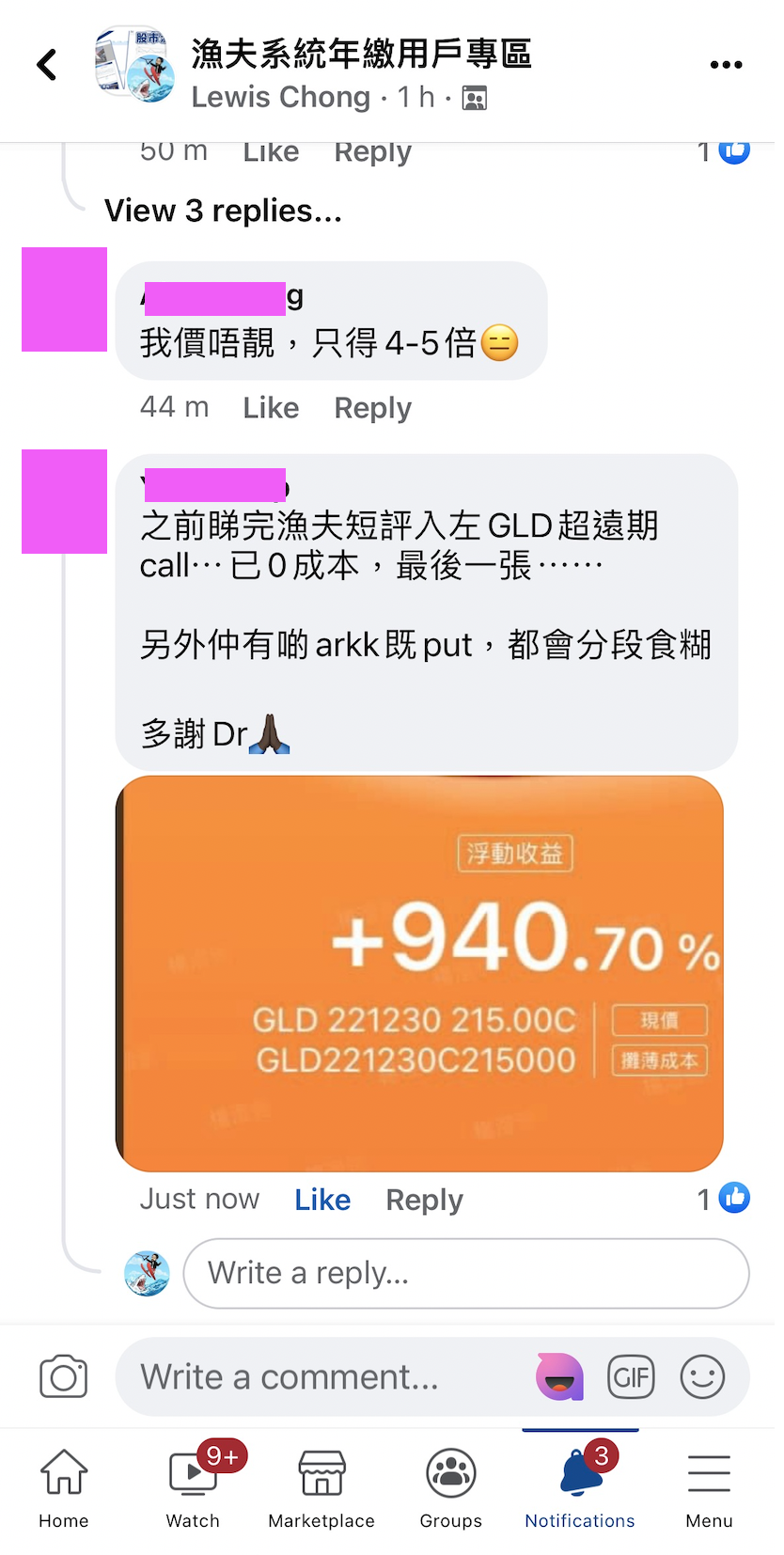Reply to the 44 m comment

tap(372, 407)
